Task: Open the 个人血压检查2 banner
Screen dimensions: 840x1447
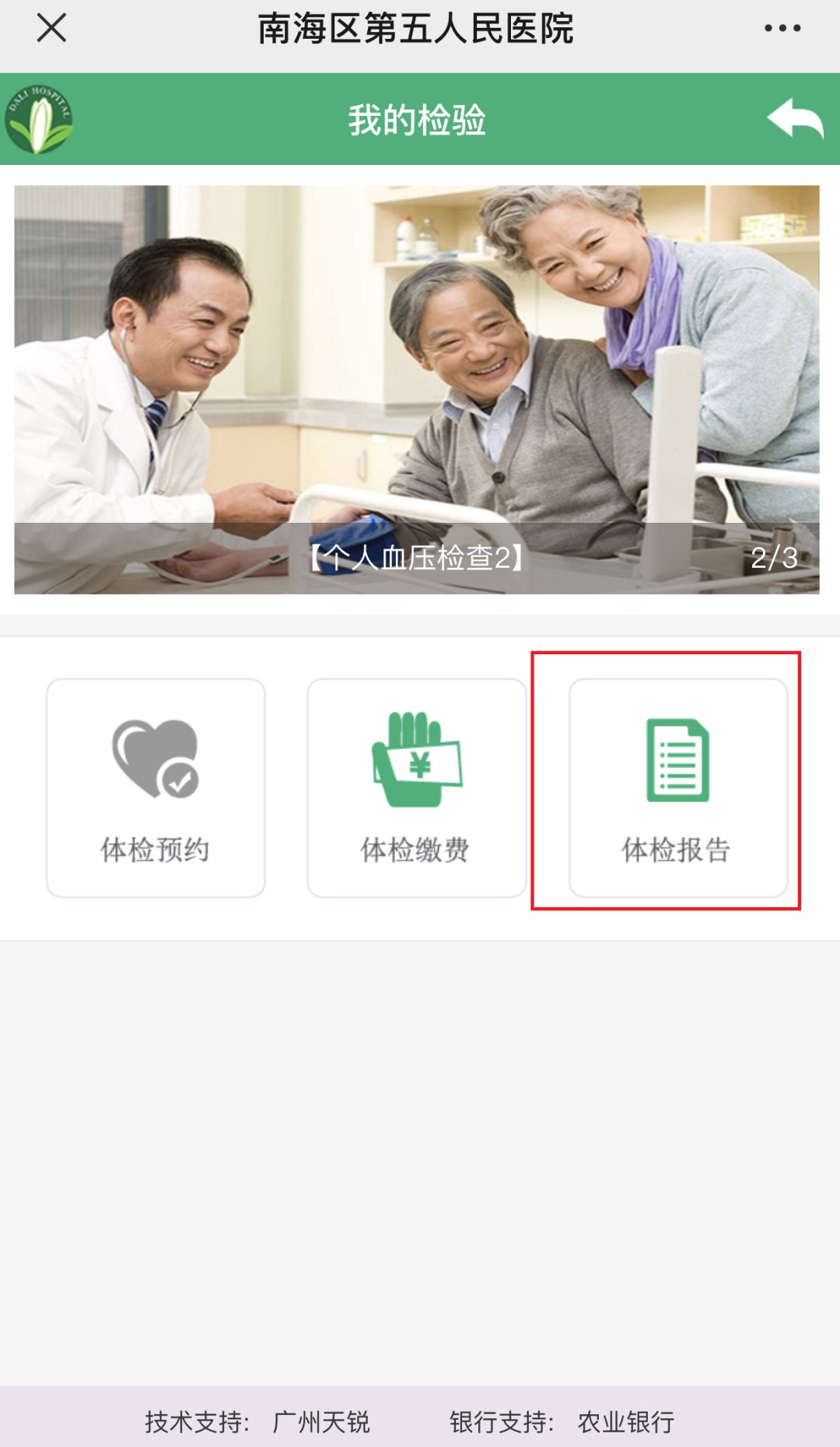Action: pyautogui.click(x=416, y=389)
